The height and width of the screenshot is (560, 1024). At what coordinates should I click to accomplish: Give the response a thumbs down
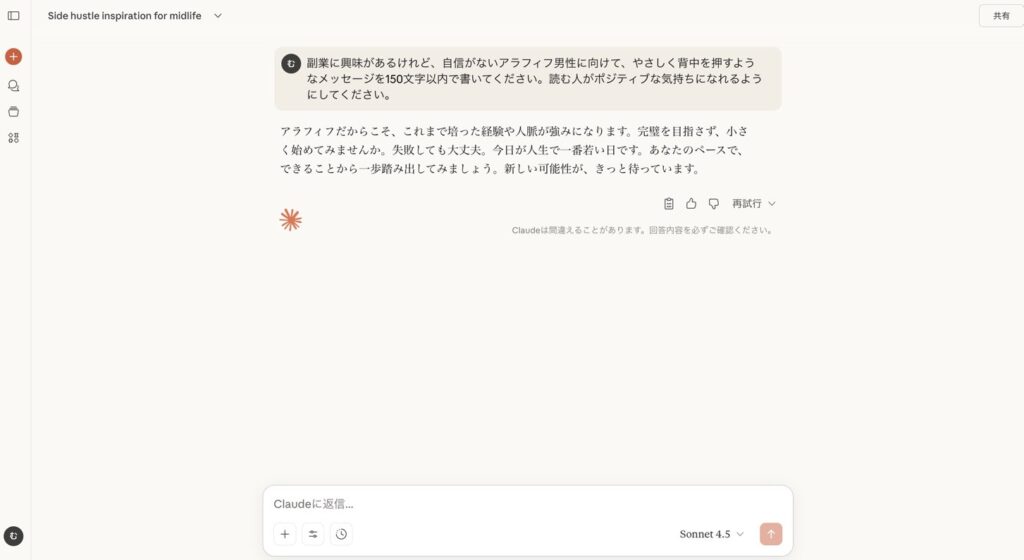coord(713,204)
